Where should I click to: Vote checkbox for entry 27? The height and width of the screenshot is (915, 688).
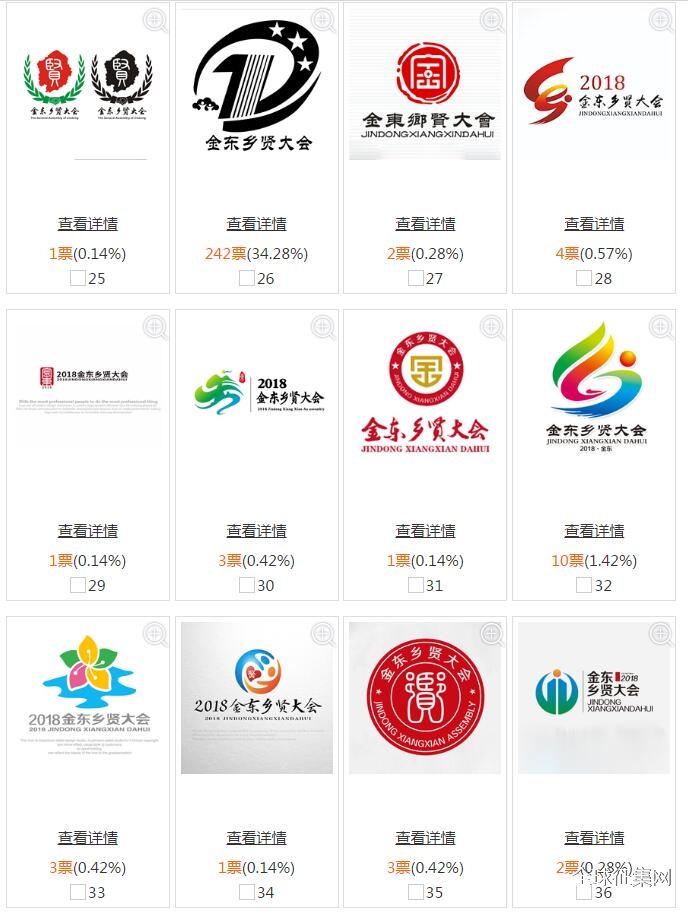pos(416,278)
